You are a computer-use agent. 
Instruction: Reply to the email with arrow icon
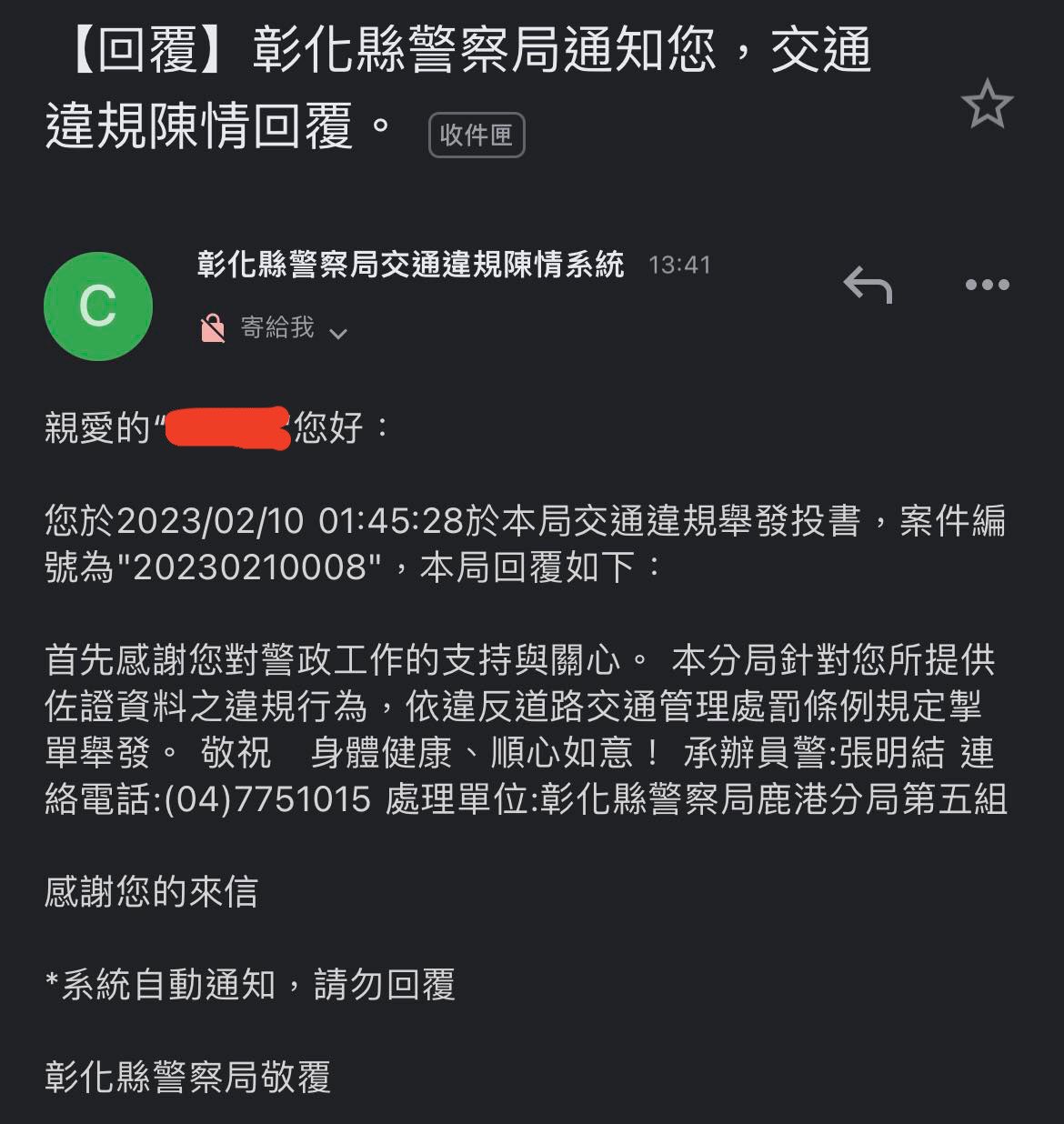click(868, 285)
